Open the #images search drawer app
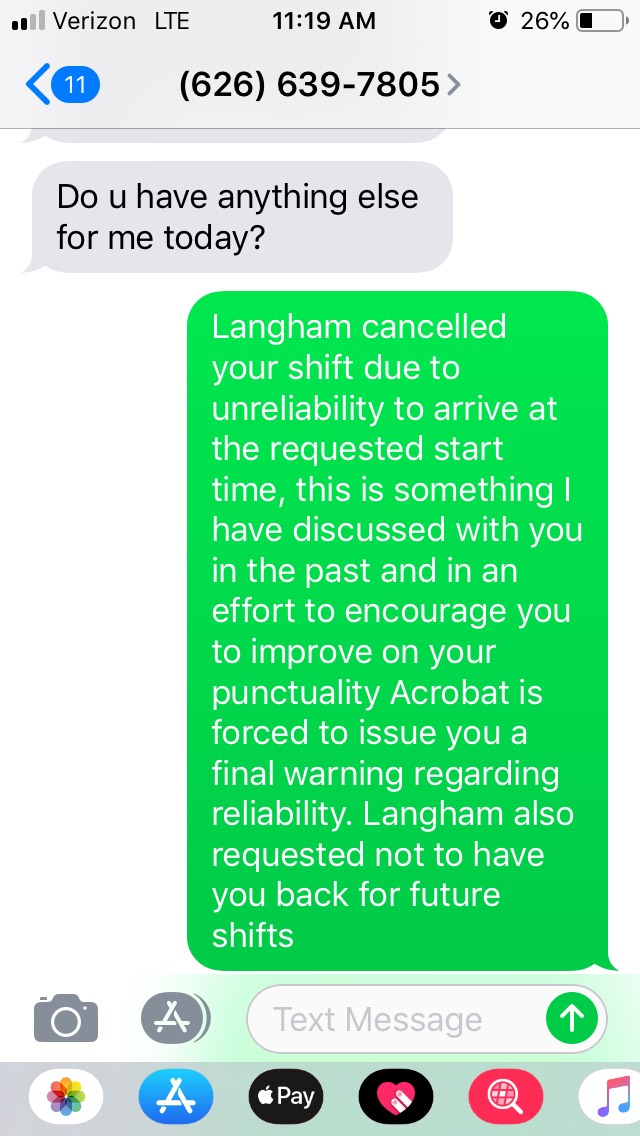Screen dimensions: 640x1136 505,1097
